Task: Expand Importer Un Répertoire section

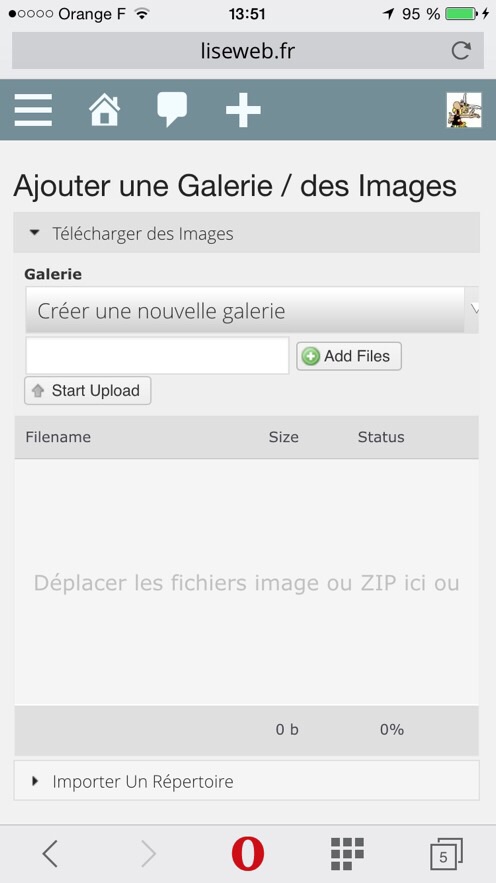Action: click(247, 781)
